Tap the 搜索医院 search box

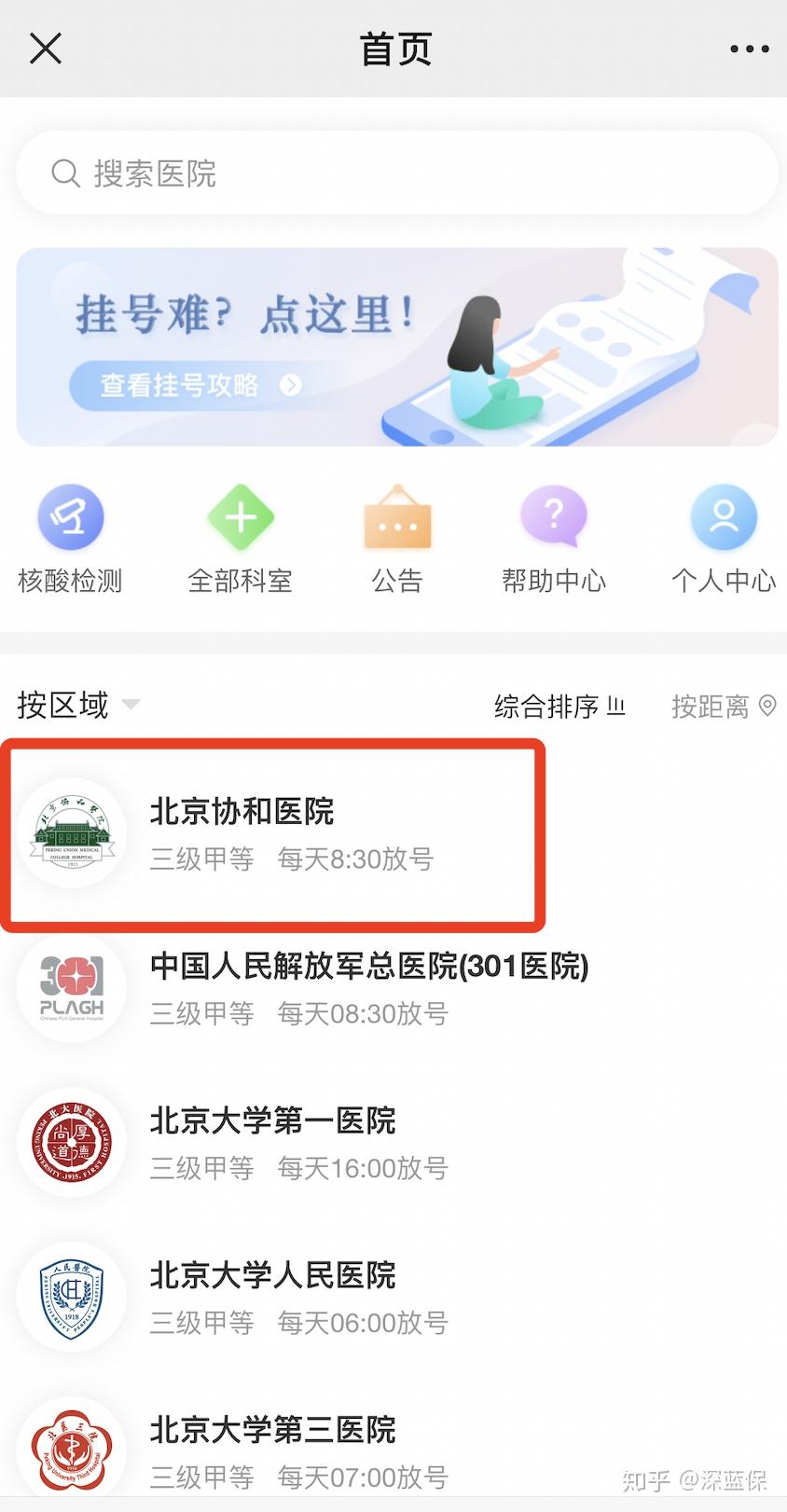(x=396, y=173)
